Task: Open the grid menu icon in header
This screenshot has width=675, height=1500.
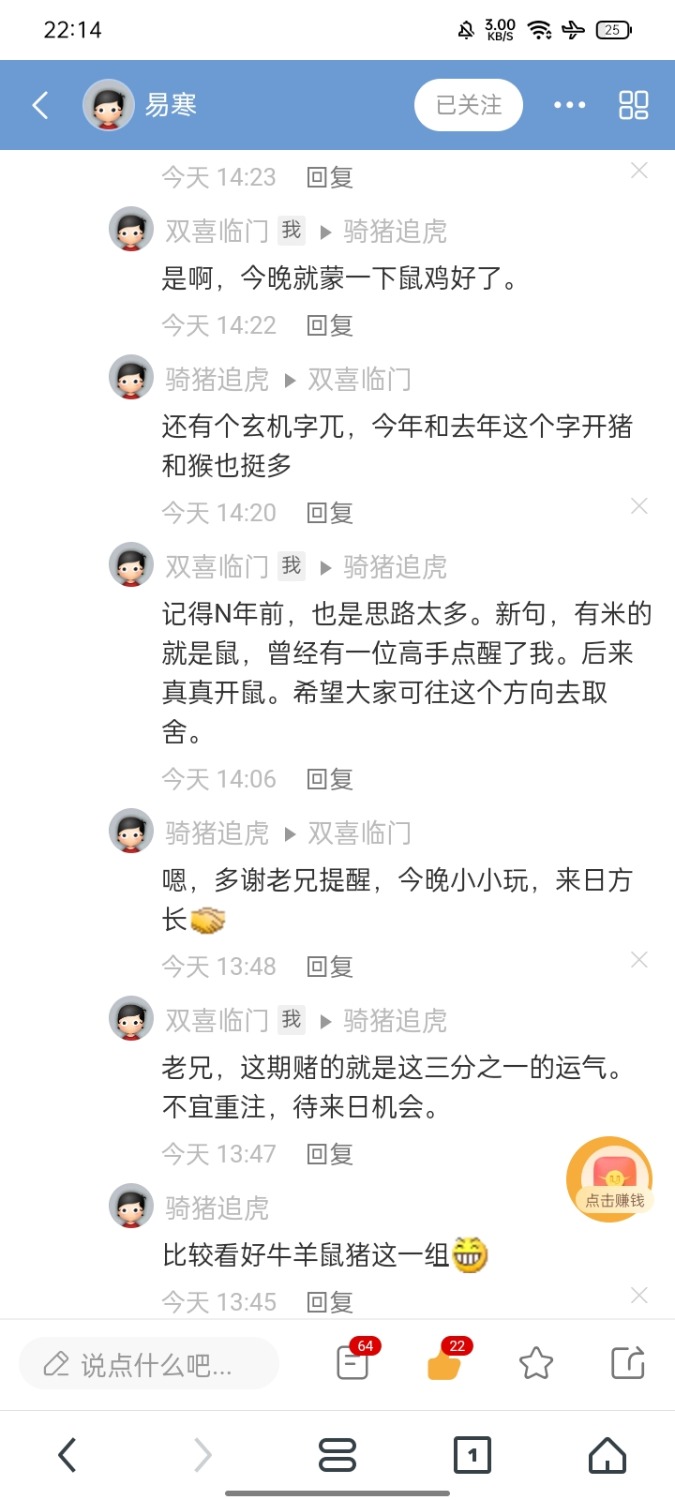Action: click(x=634, y=105)
